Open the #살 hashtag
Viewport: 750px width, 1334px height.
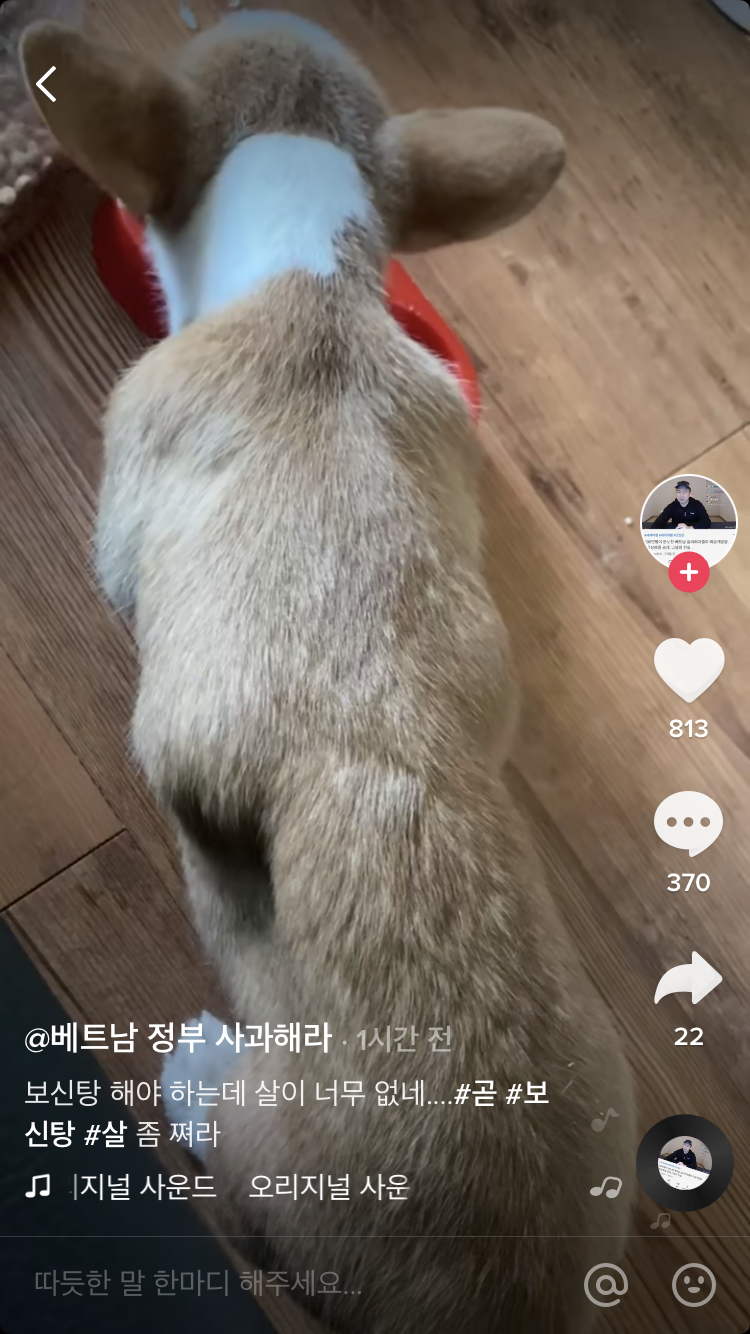[x=104, y=1134]
